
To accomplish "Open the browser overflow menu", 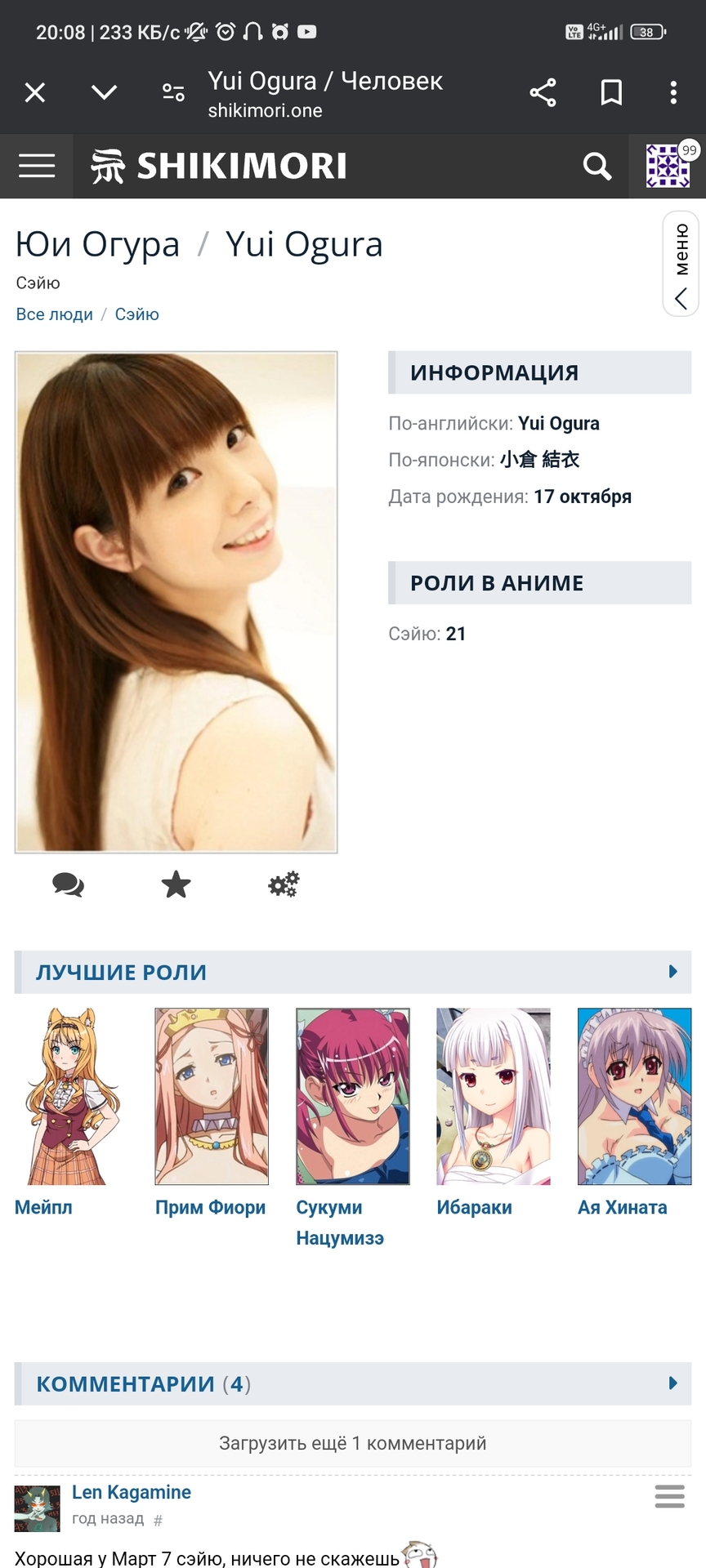I will pos(673,92).
